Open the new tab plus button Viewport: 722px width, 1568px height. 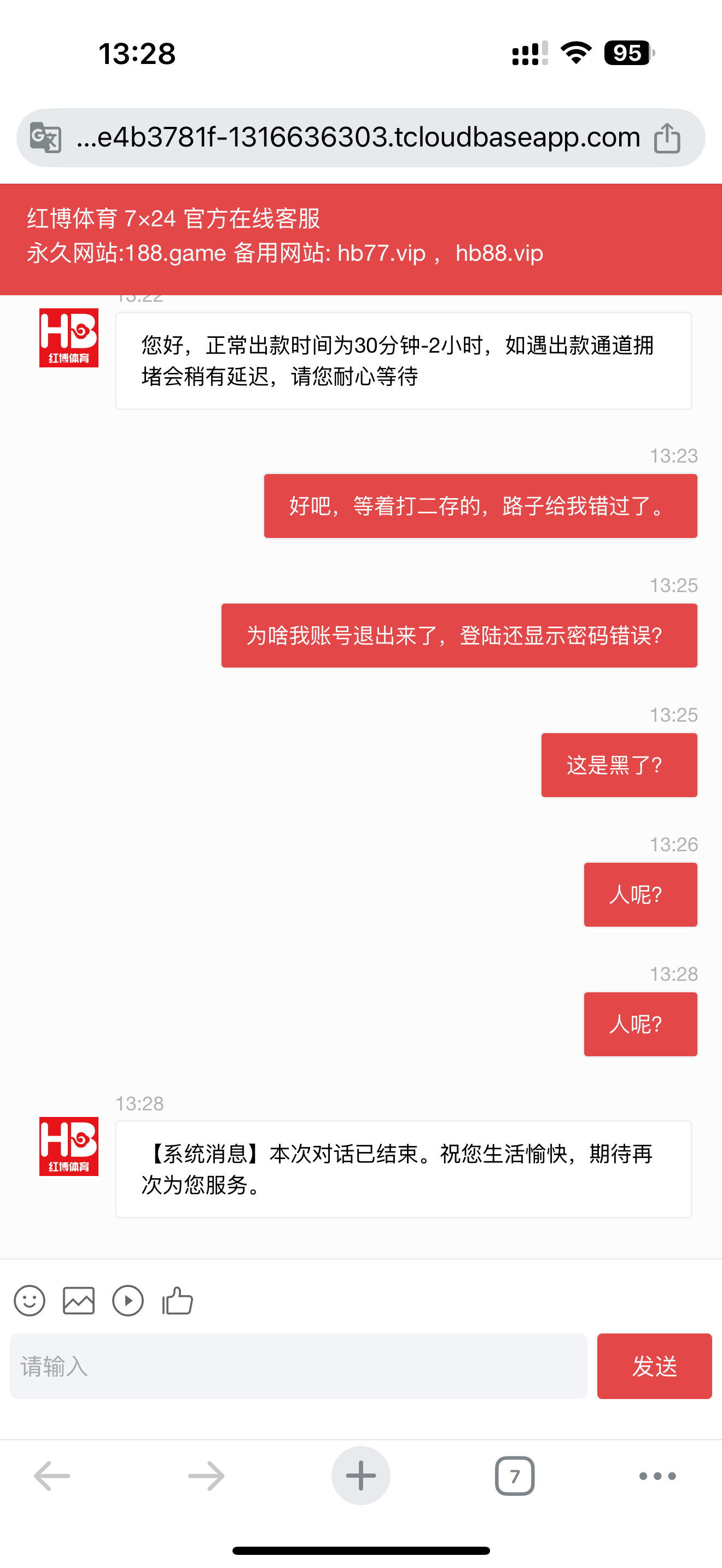[360, 1475]
